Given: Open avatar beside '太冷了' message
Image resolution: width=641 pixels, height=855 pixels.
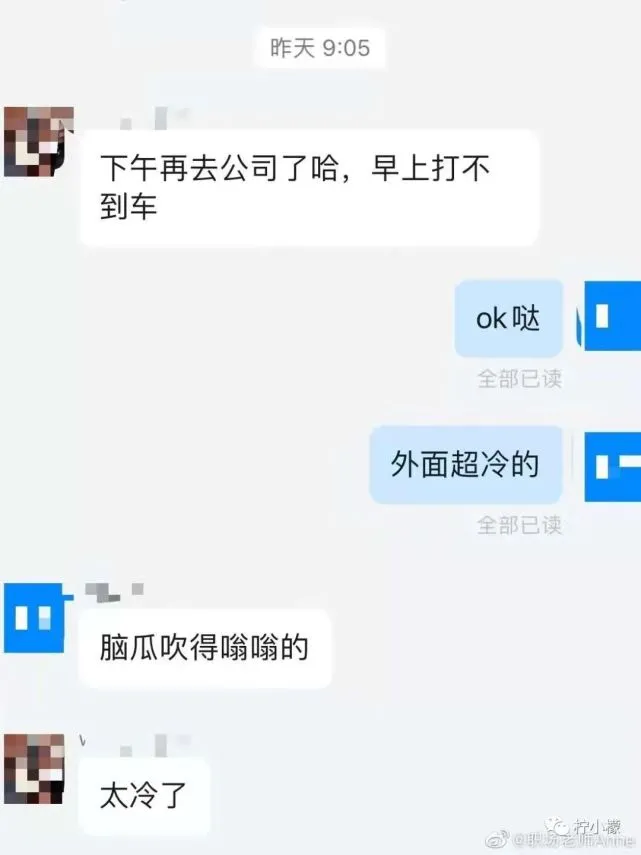Looking at the screenshot, I should pyautogui.click(x=35, y=769).
